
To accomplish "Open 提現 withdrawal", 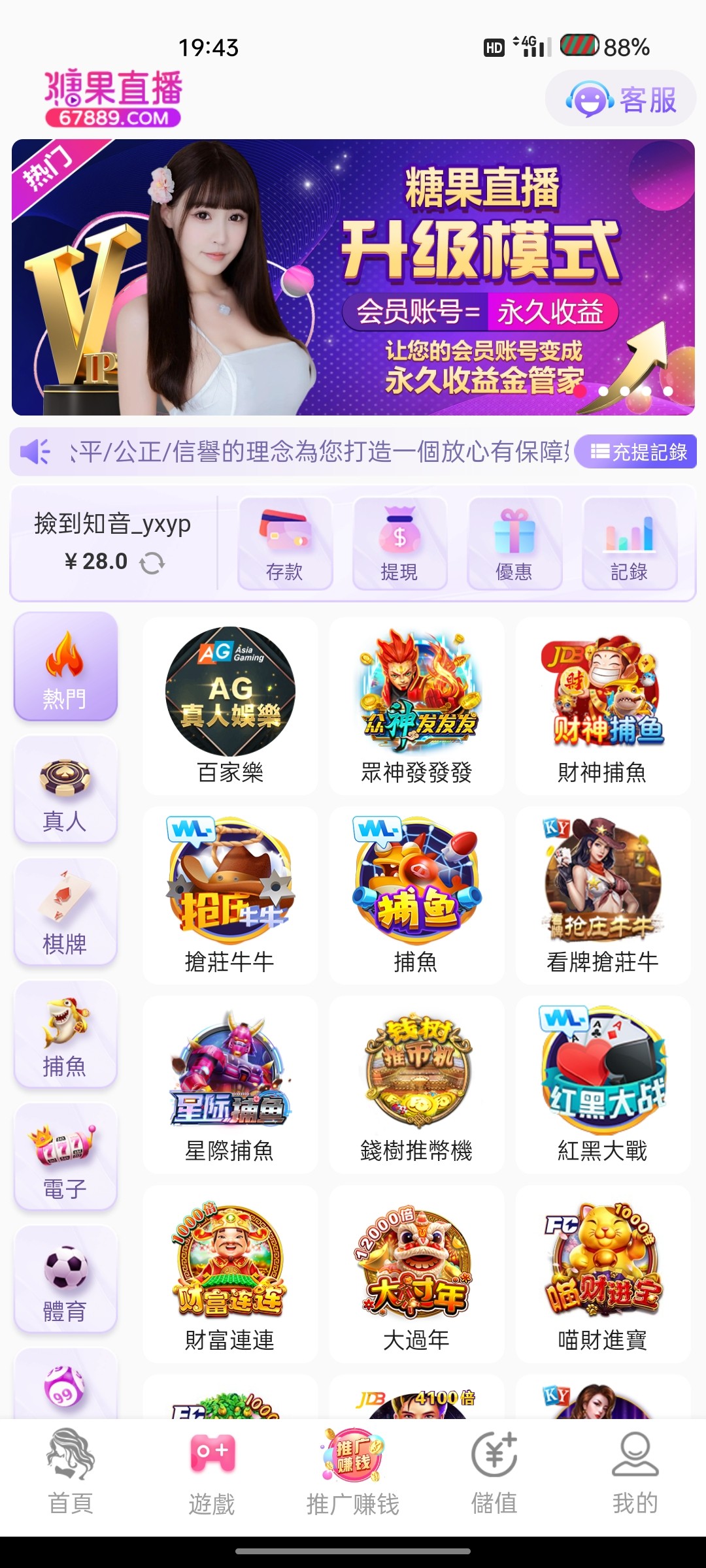I will point(399,544).
